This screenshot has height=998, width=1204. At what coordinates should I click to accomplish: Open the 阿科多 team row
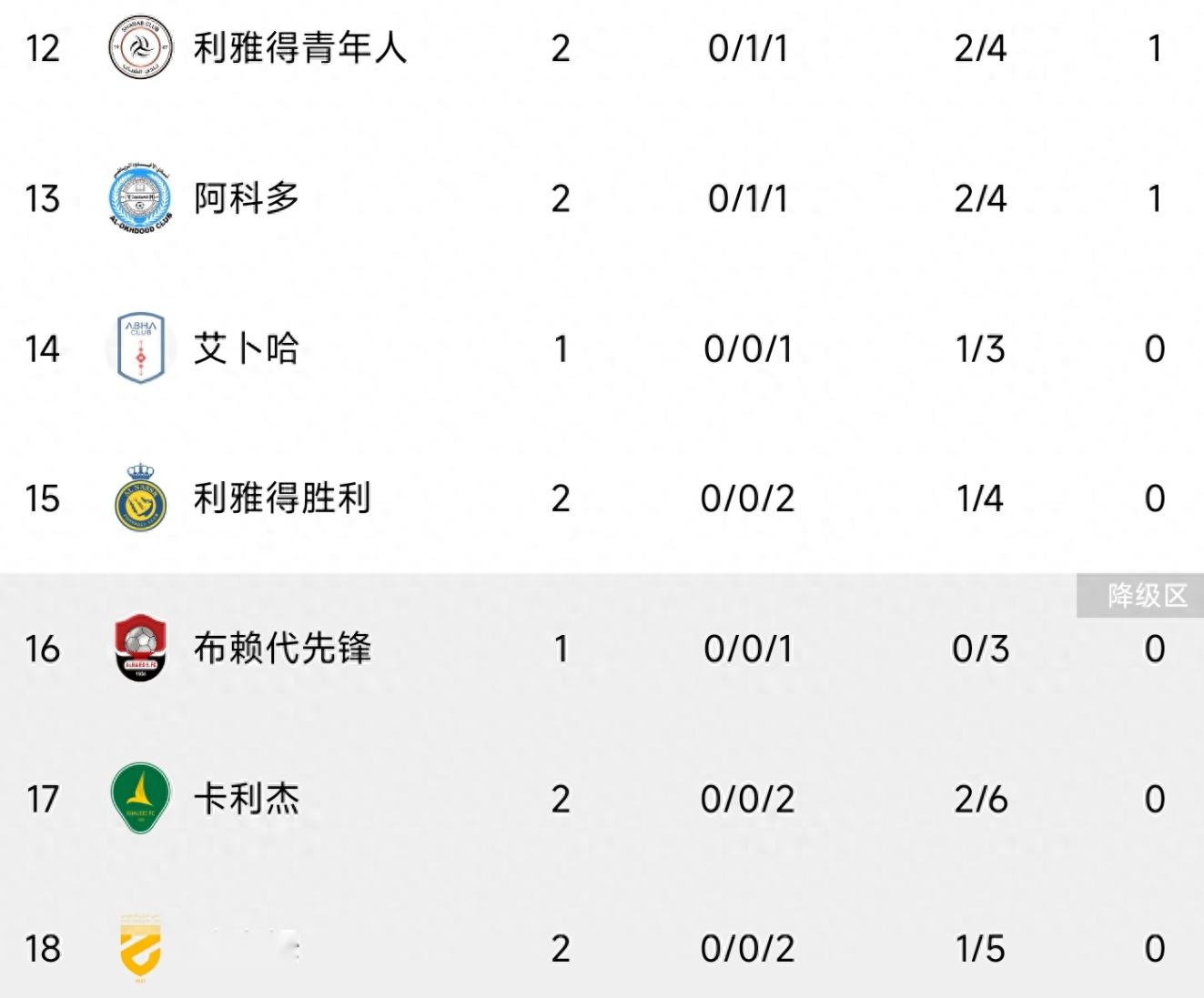pos(246,198)
